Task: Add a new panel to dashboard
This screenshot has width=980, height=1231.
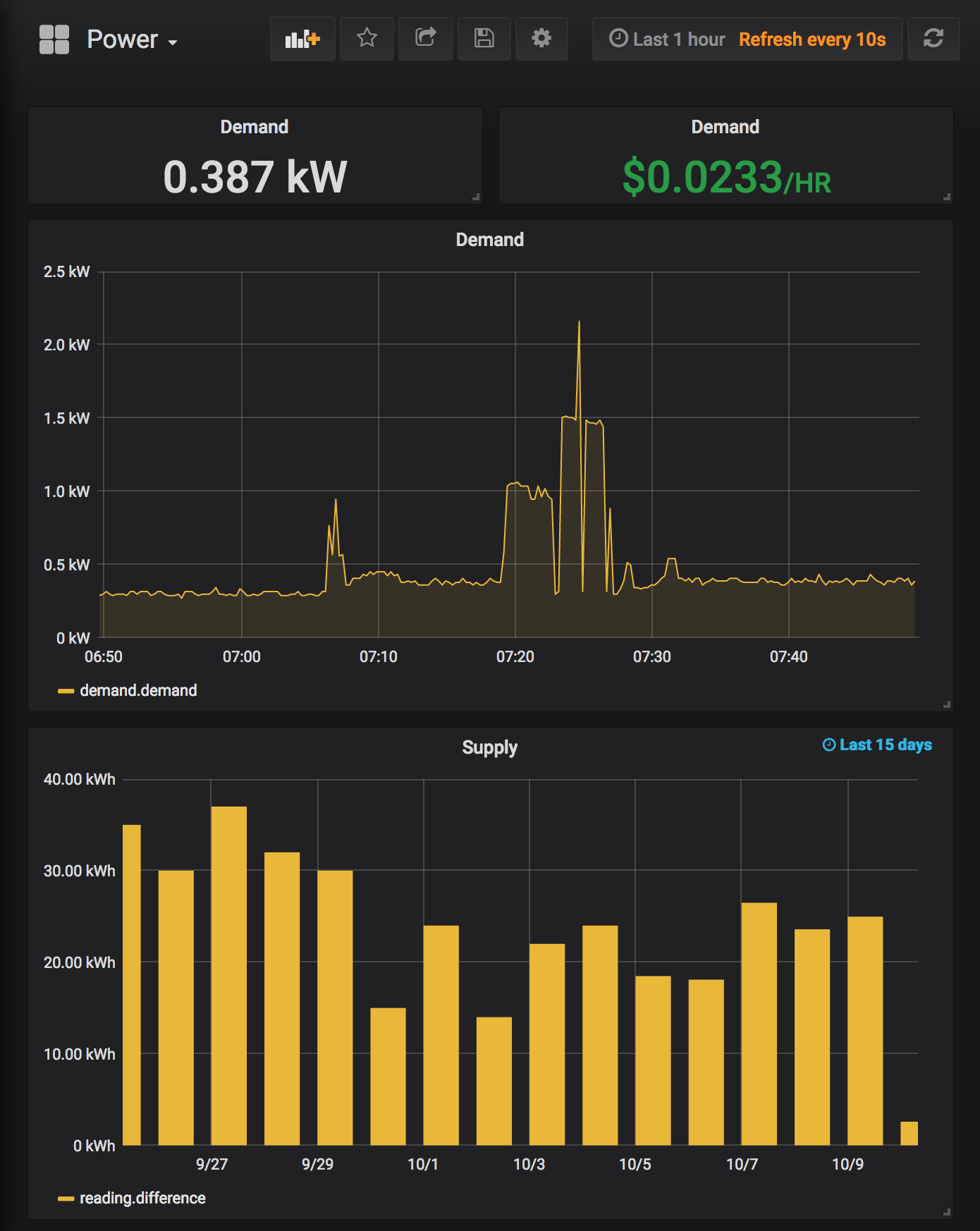Action: click(302, 39)
